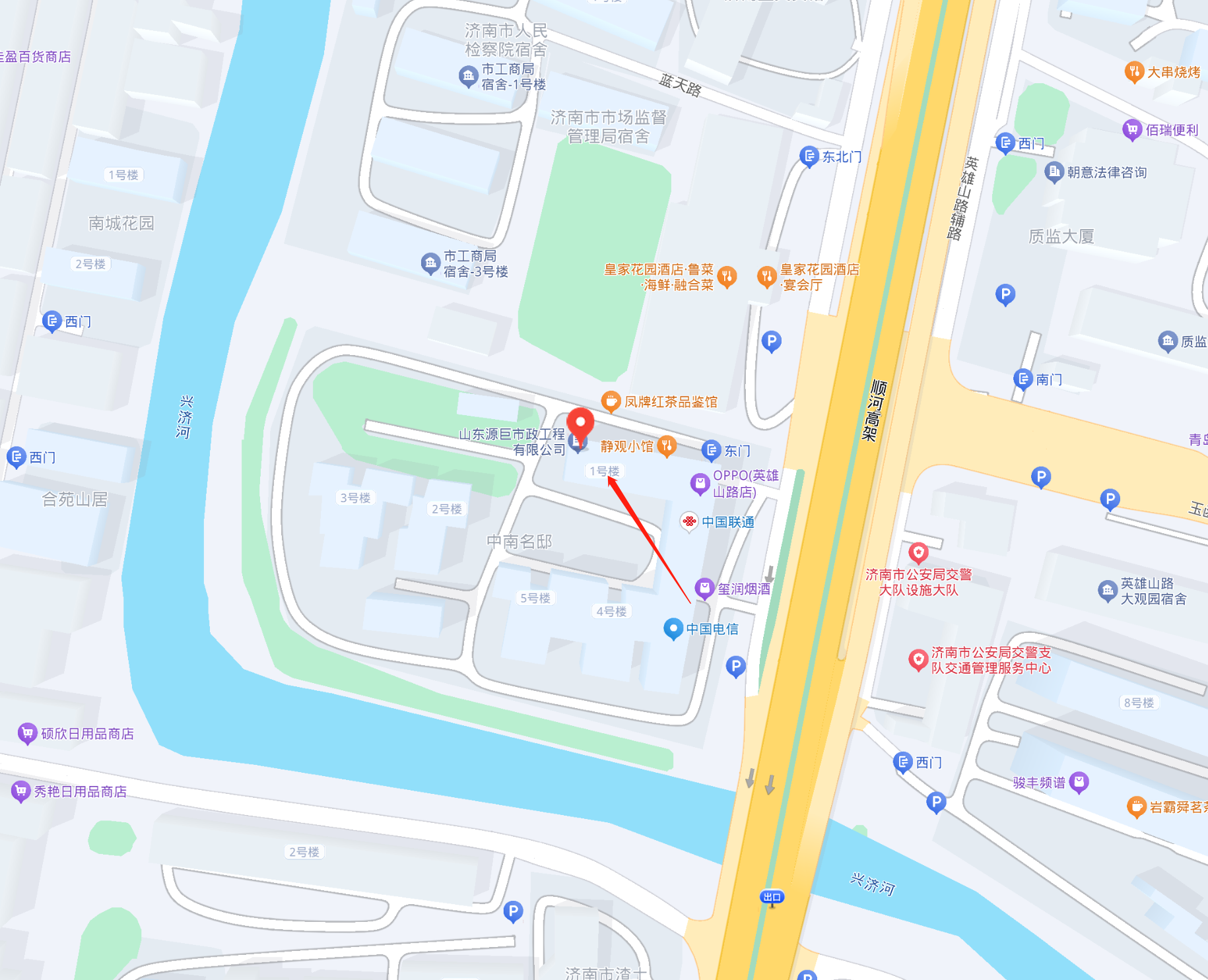Screen dimensions: 1208x980
Task: Tap the red location pin marker
Action: tap(580, 422)
